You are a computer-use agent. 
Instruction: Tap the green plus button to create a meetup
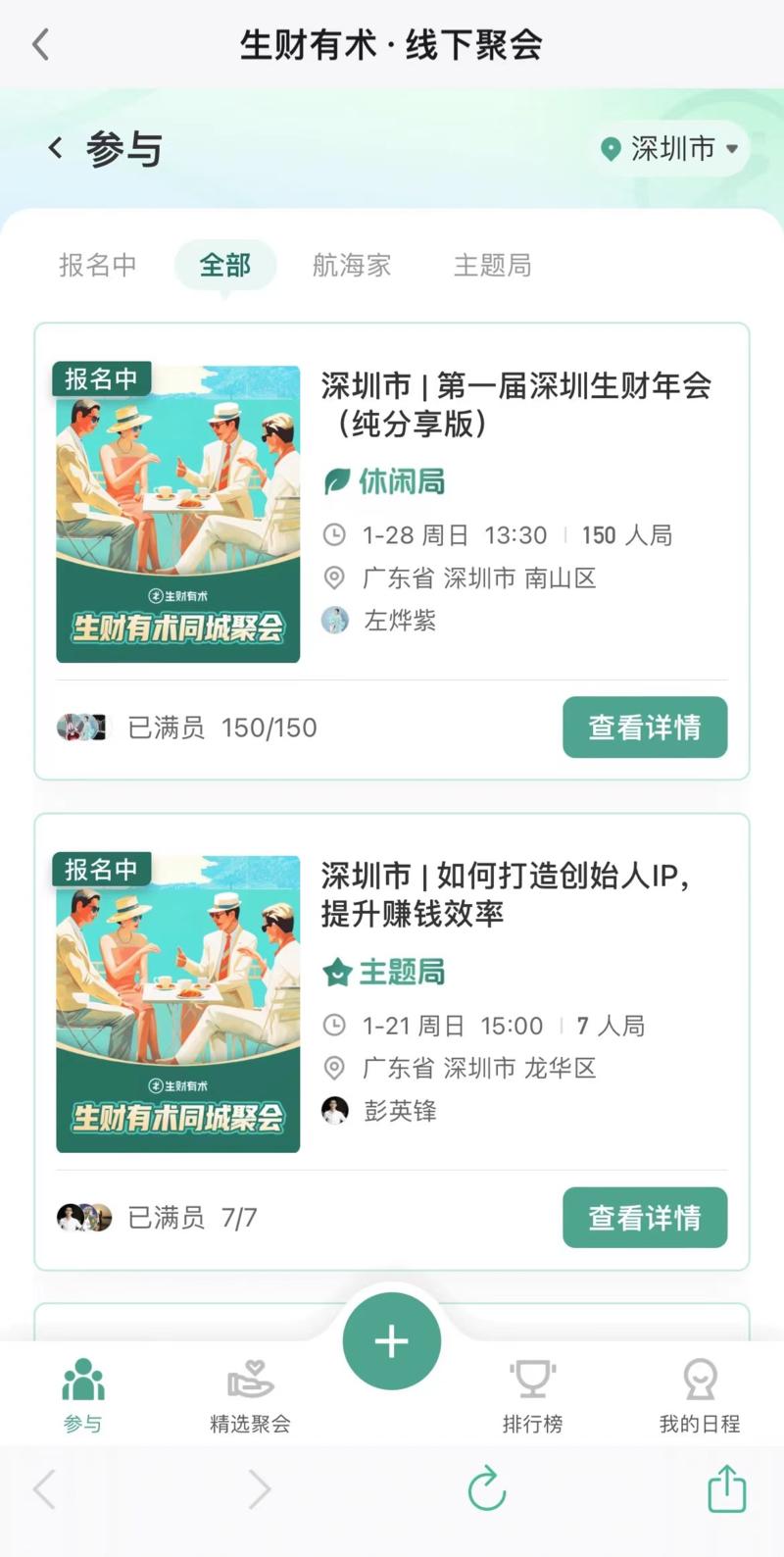point(391,1340)
